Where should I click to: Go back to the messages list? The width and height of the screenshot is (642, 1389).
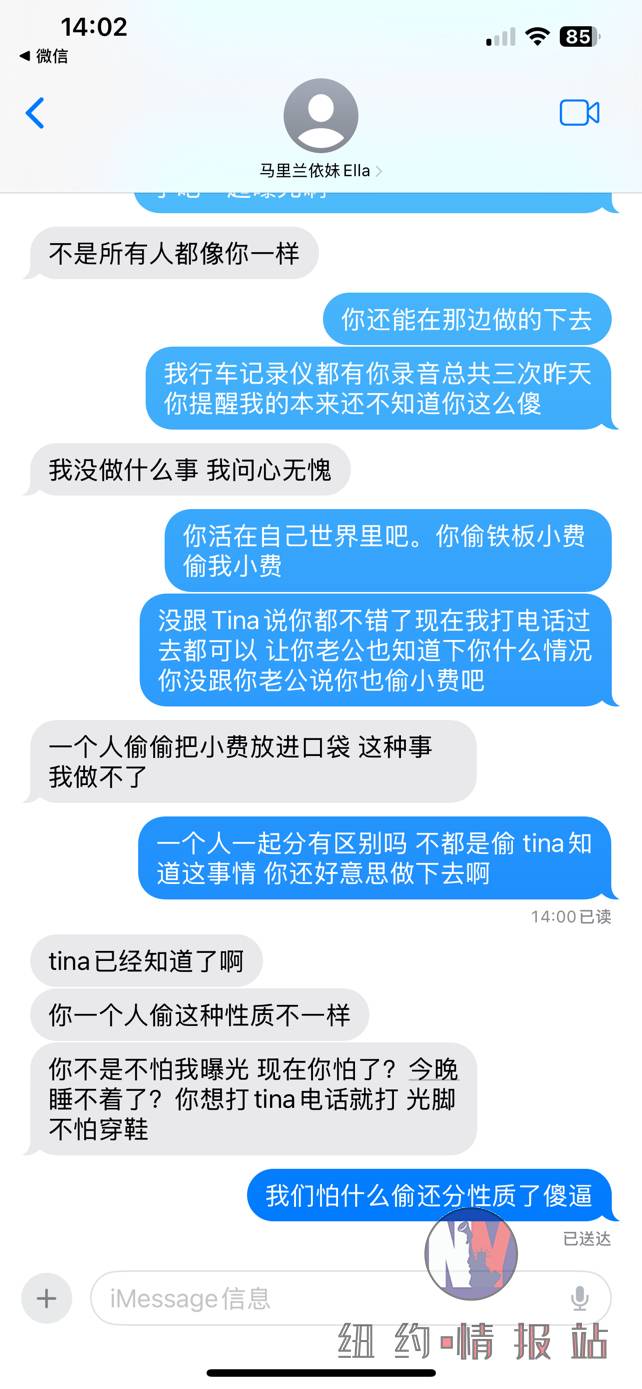(35, 113)
